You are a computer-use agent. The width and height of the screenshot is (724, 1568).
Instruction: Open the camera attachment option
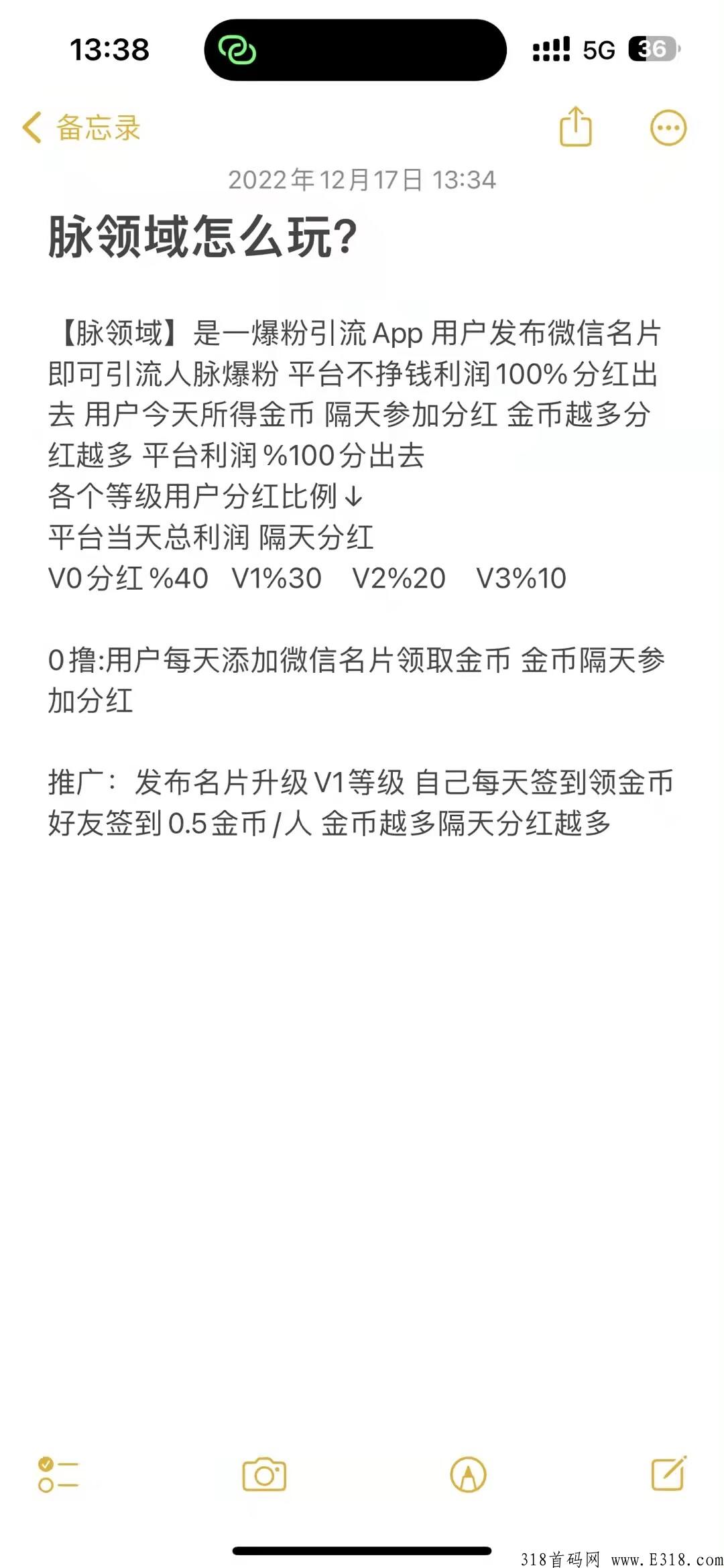(264, 1474)
